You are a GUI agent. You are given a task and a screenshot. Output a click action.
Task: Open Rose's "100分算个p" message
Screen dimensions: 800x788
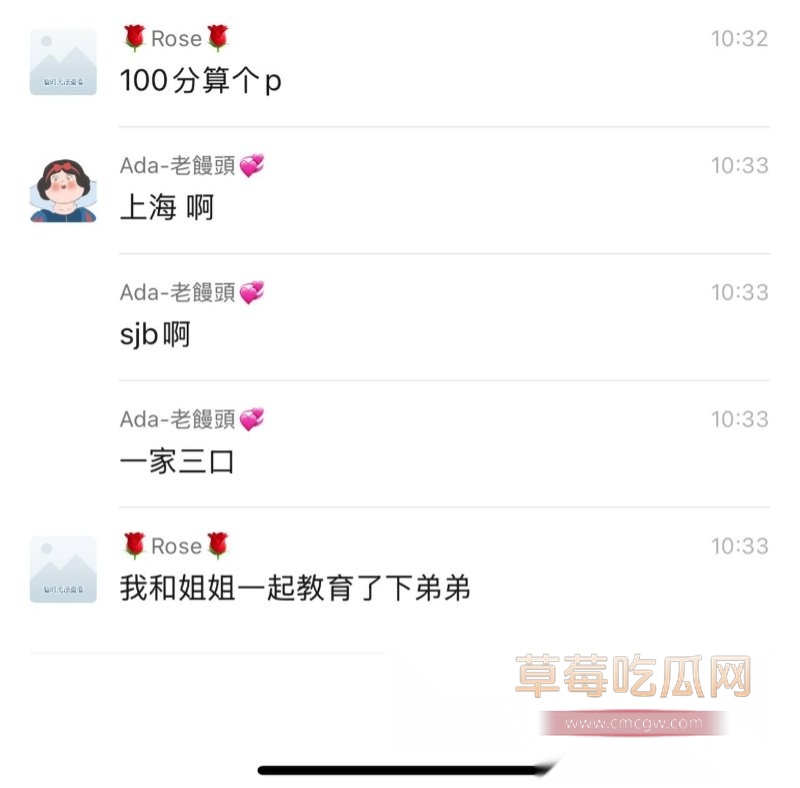point(200,81)
